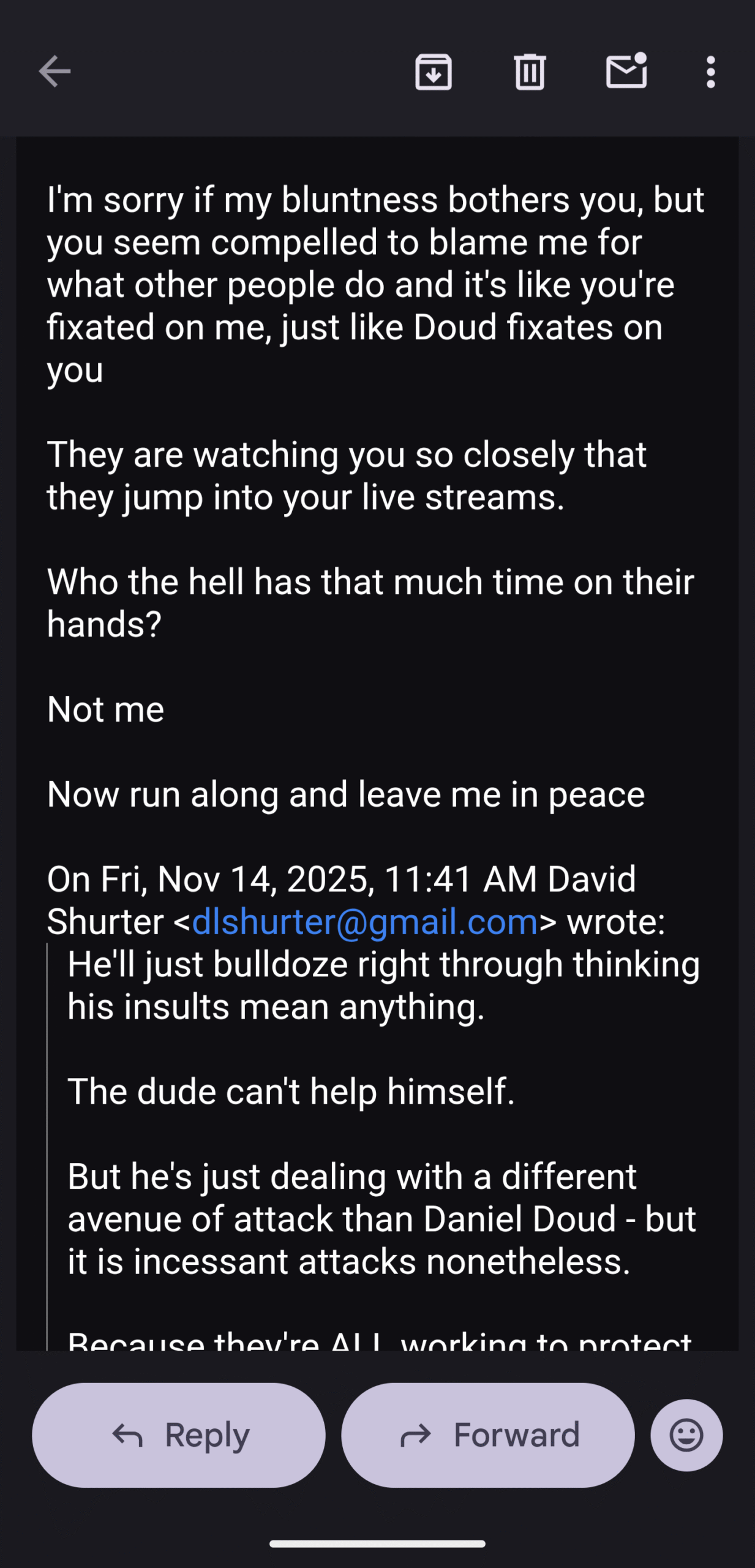Add an emoji reaction
Viewport: 755px width, 1568px height.
686,1435
